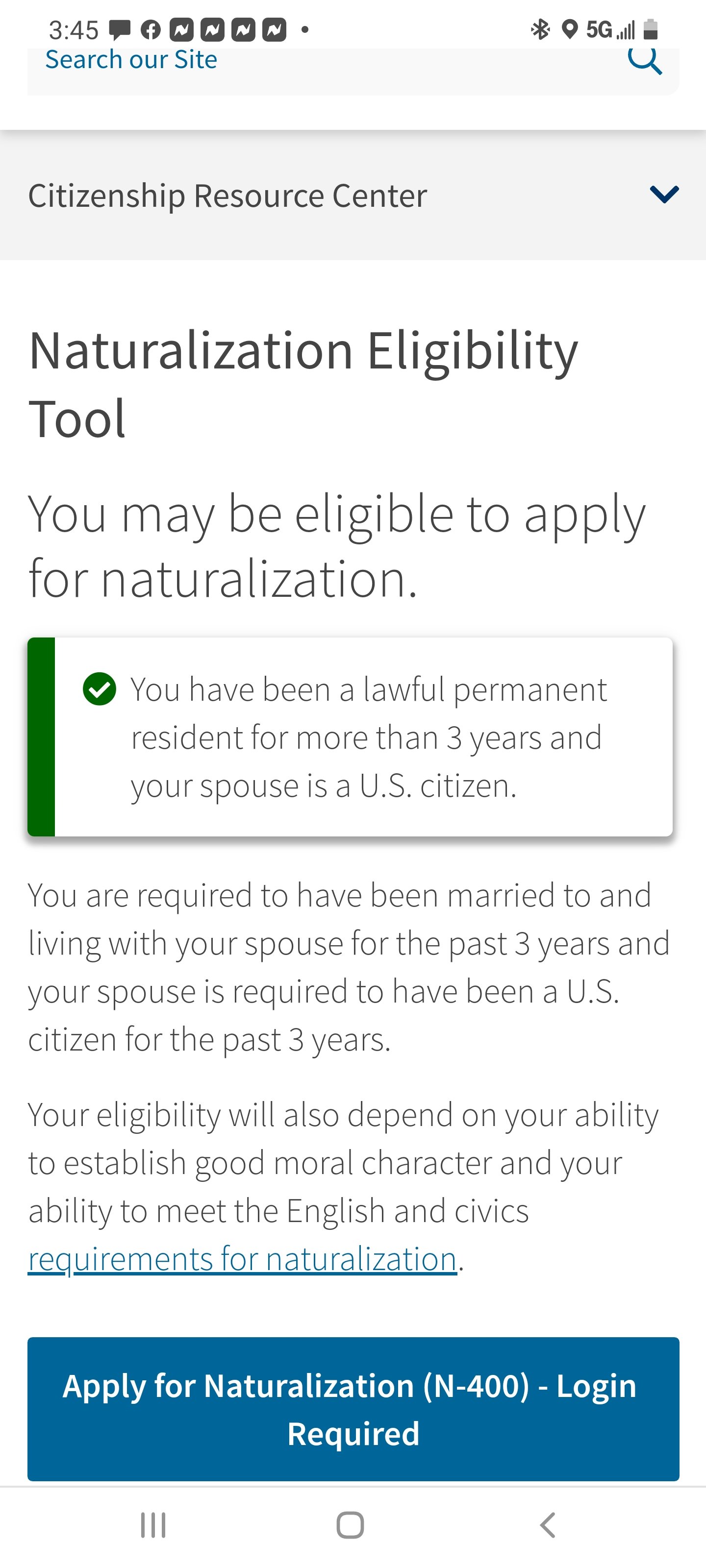Tap the magnifying glass search icon
Screen dimensions: 706x1568
click(x=645, y=61)
